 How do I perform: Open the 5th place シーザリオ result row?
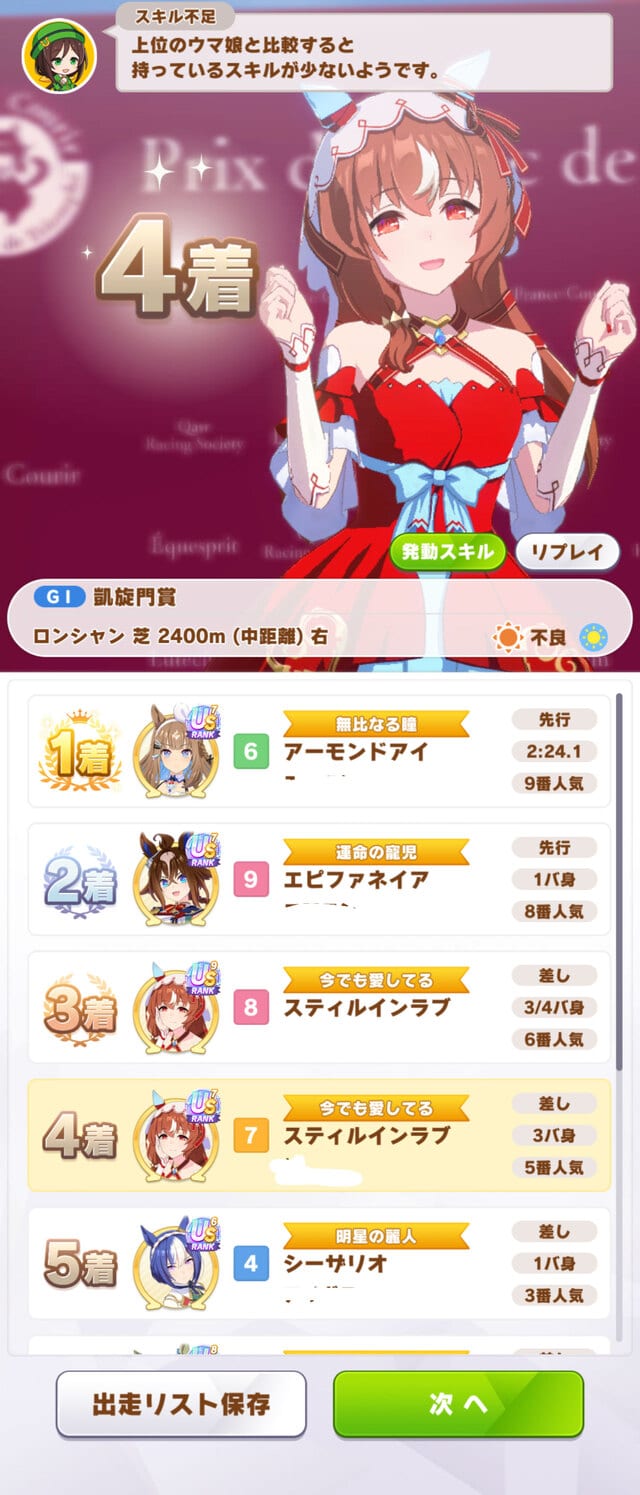point(319,1263)
